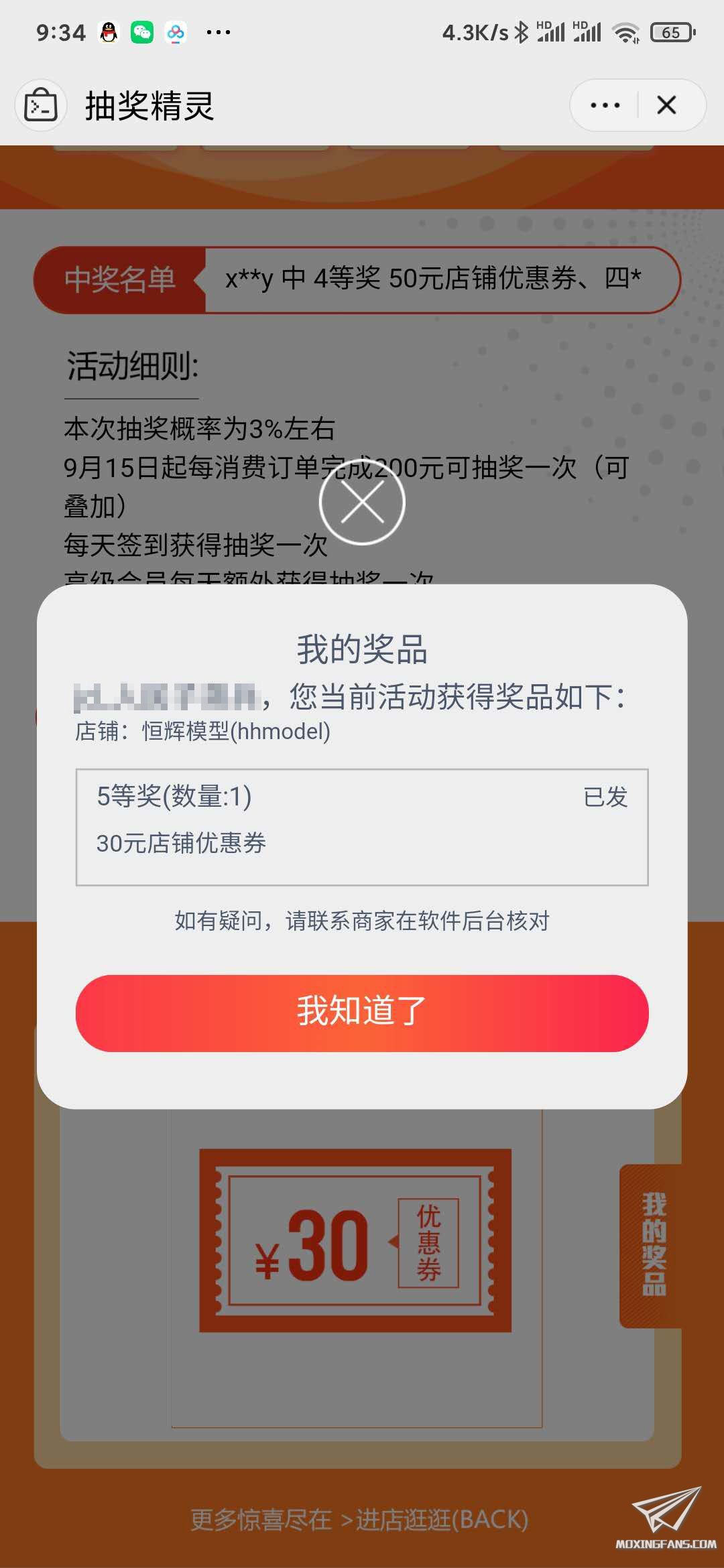Image resolution: width=724 pixels, height=1568 pixels.
Task: Dismiss the prize dialog with the circle X
Action: pos(362,503)
